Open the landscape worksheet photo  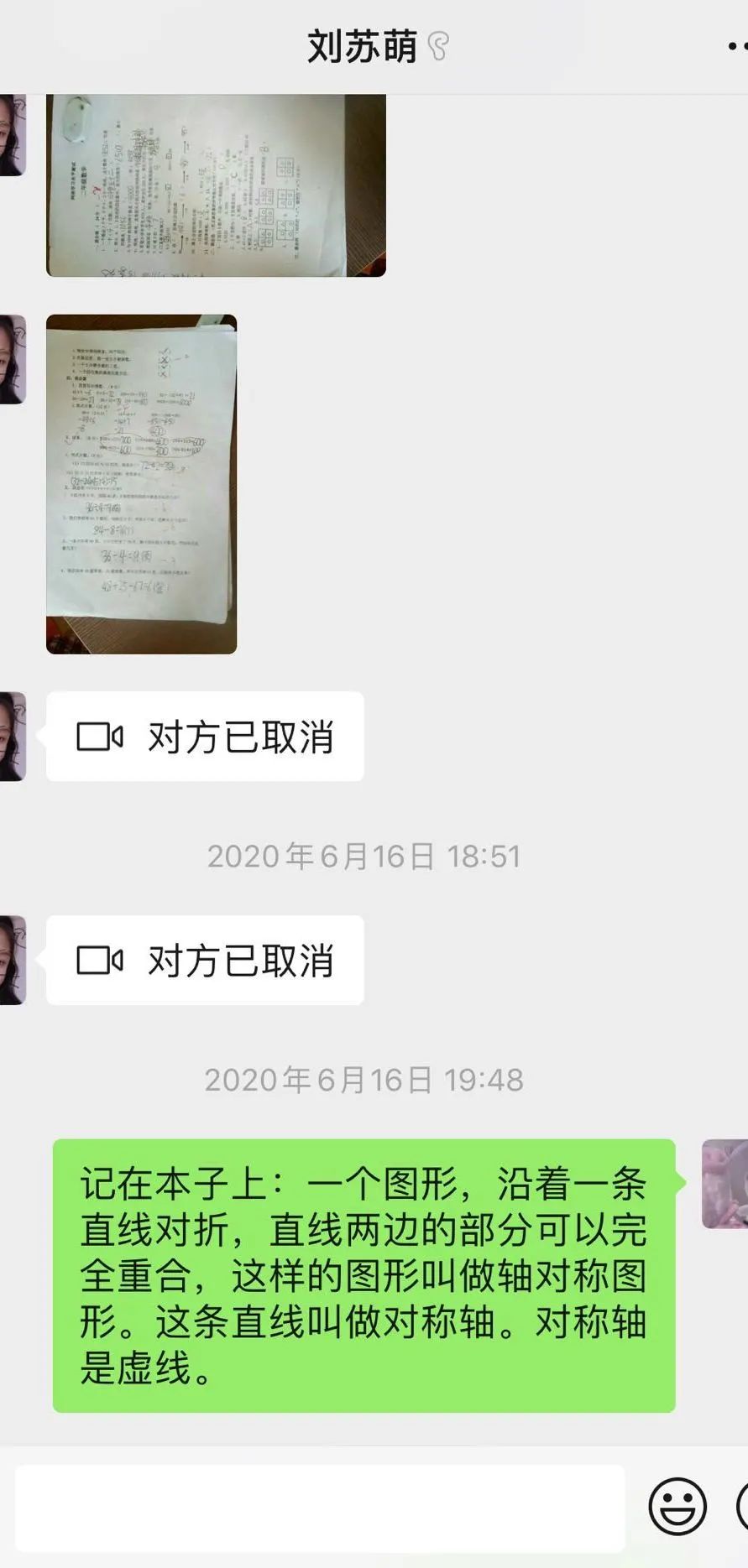pos(216,185)
